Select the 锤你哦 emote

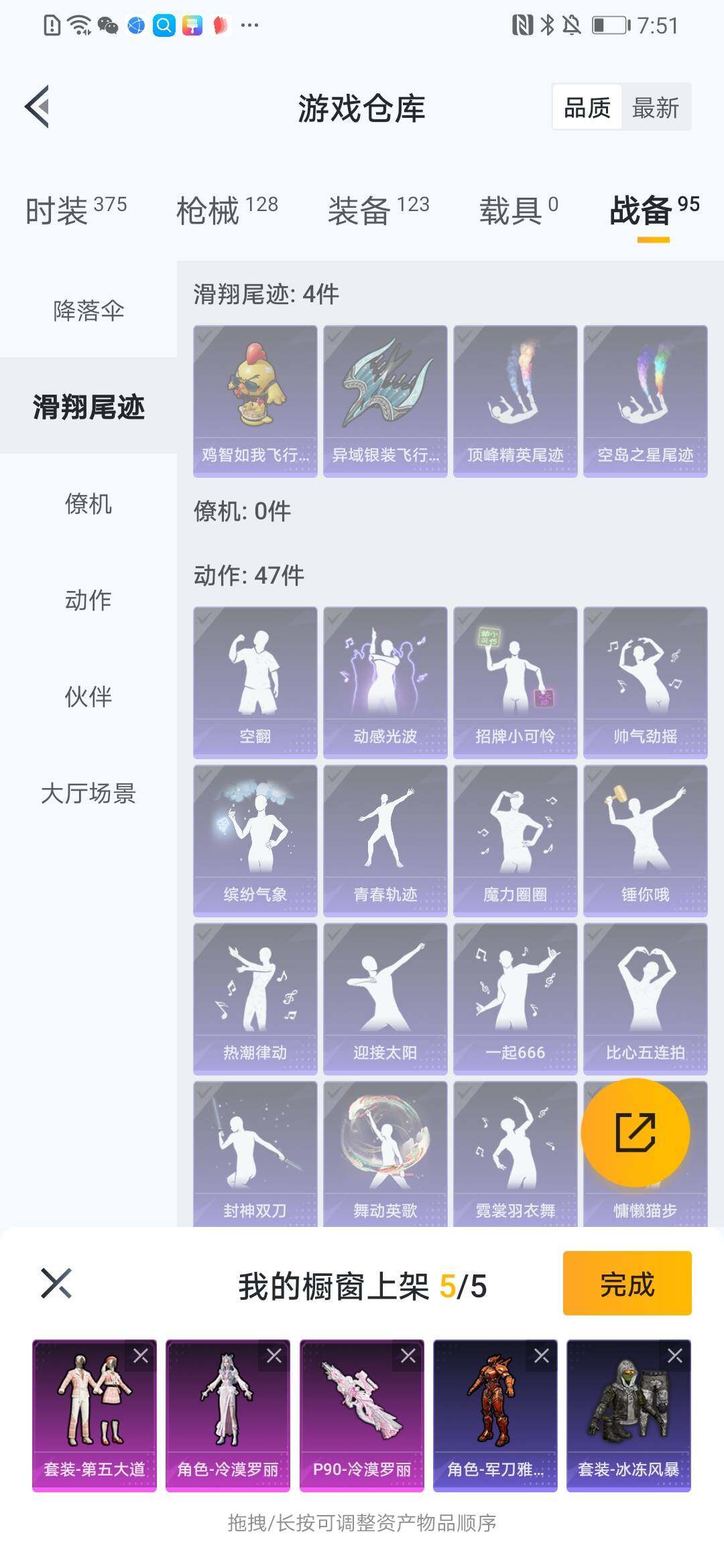(x=645, y=840)
